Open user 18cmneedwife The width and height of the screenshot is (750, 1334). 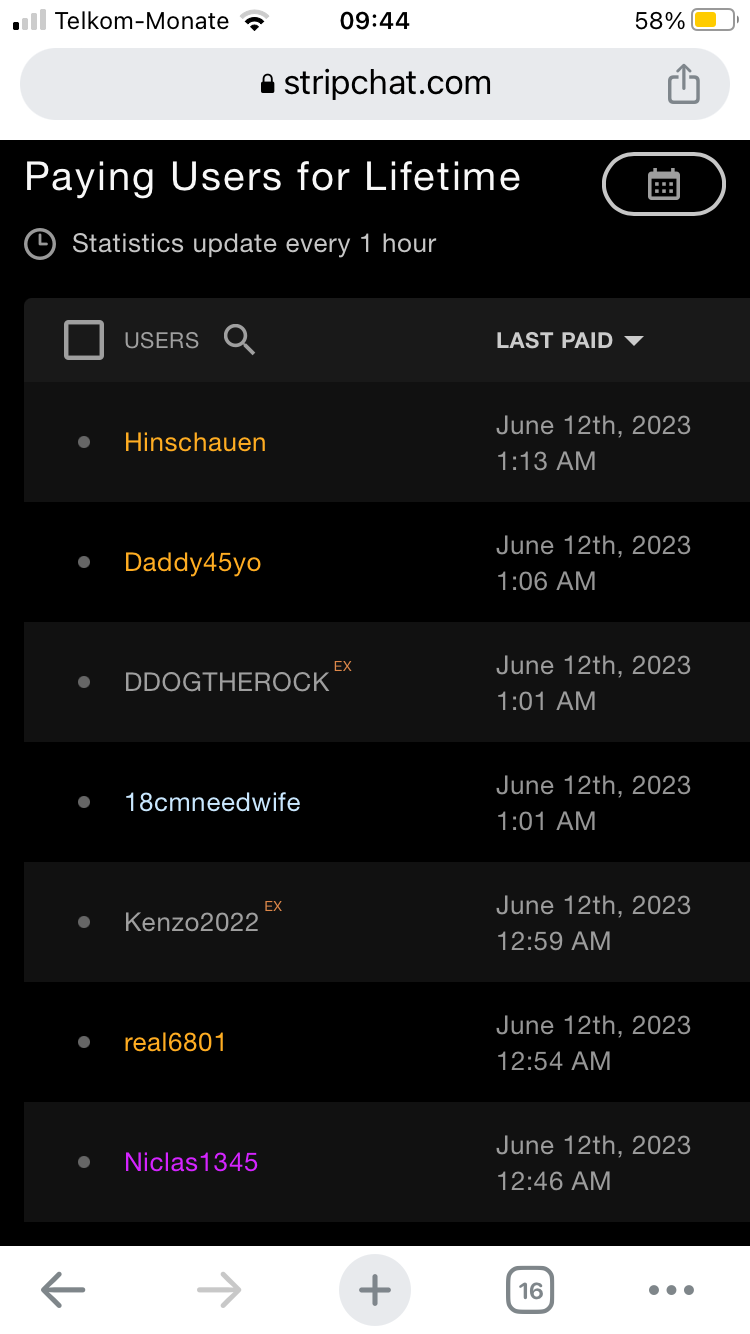212,802
